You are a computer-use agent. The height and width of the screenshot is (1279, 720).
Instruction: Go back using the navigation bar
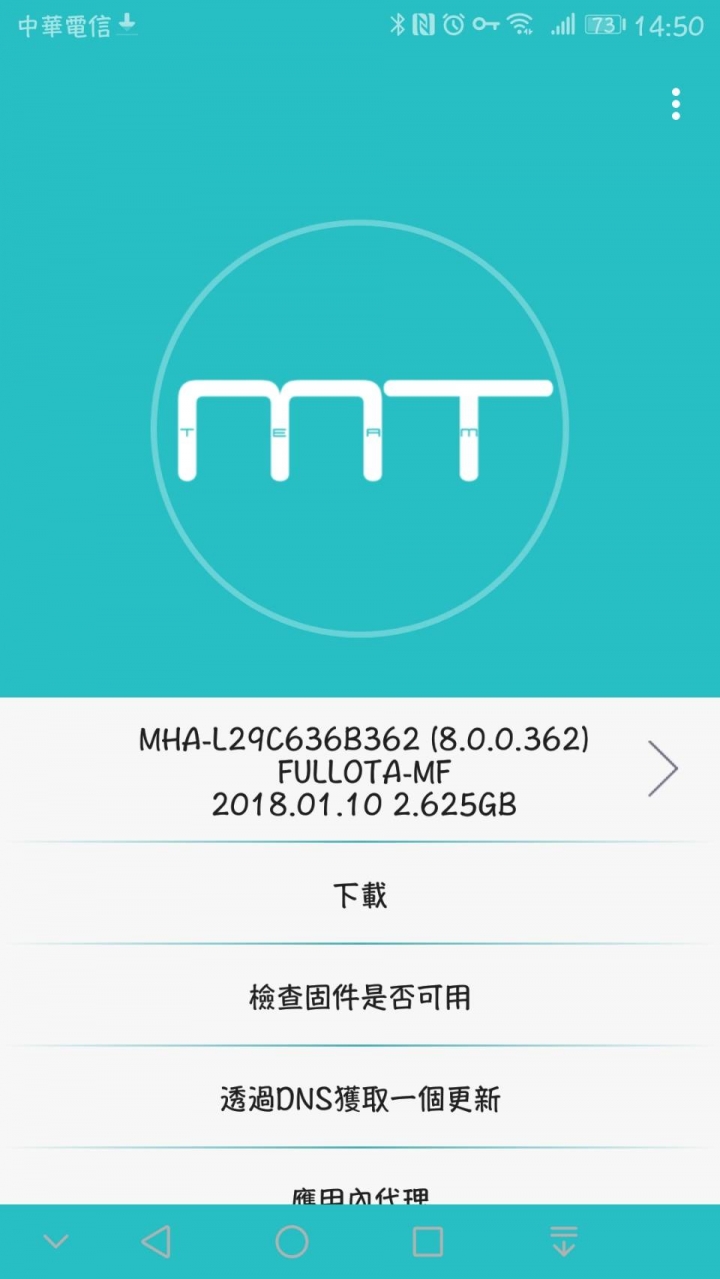[156, 1242]
